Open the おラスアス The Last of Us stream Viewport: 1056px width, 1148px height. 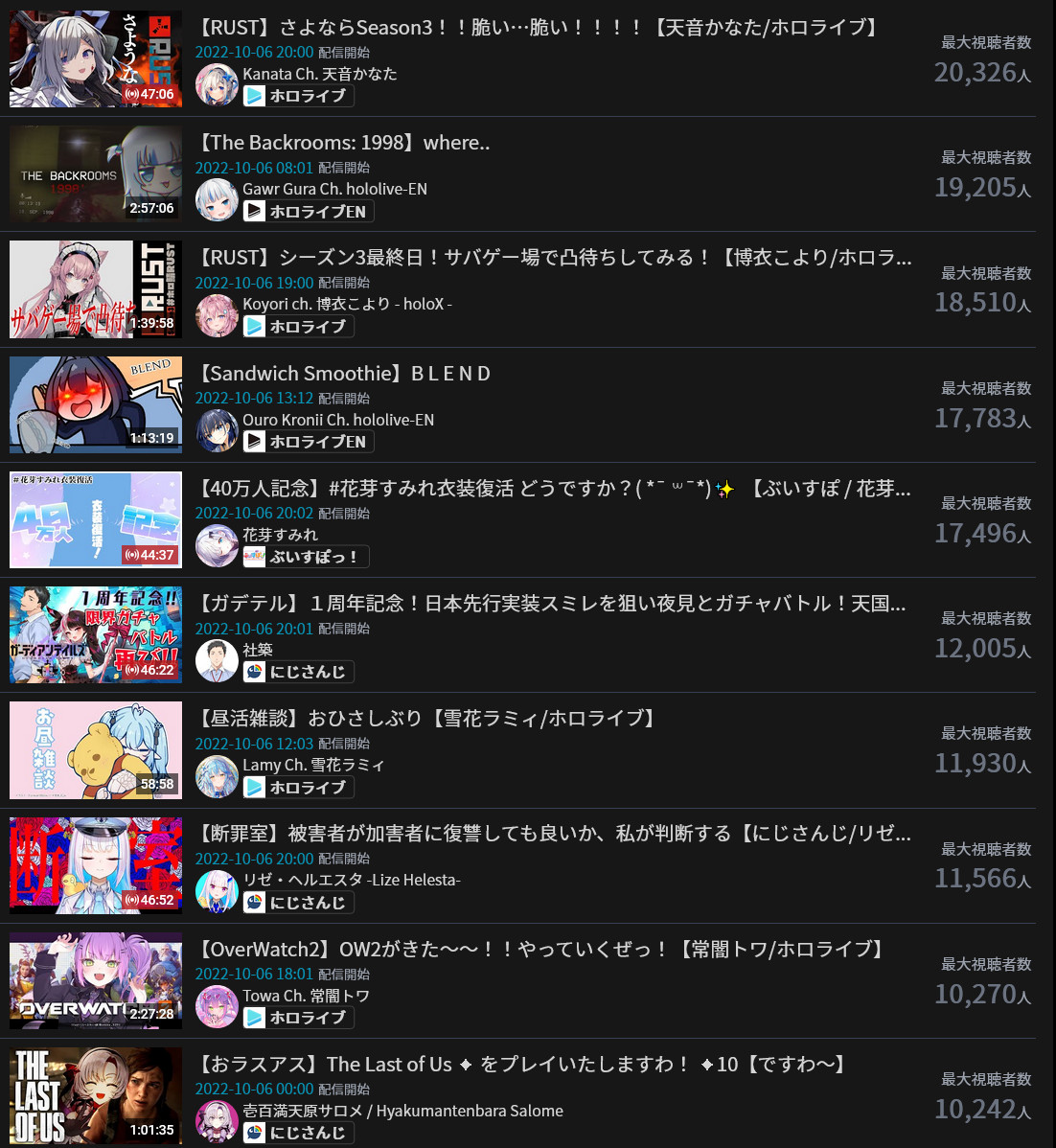click(522, 1065)
